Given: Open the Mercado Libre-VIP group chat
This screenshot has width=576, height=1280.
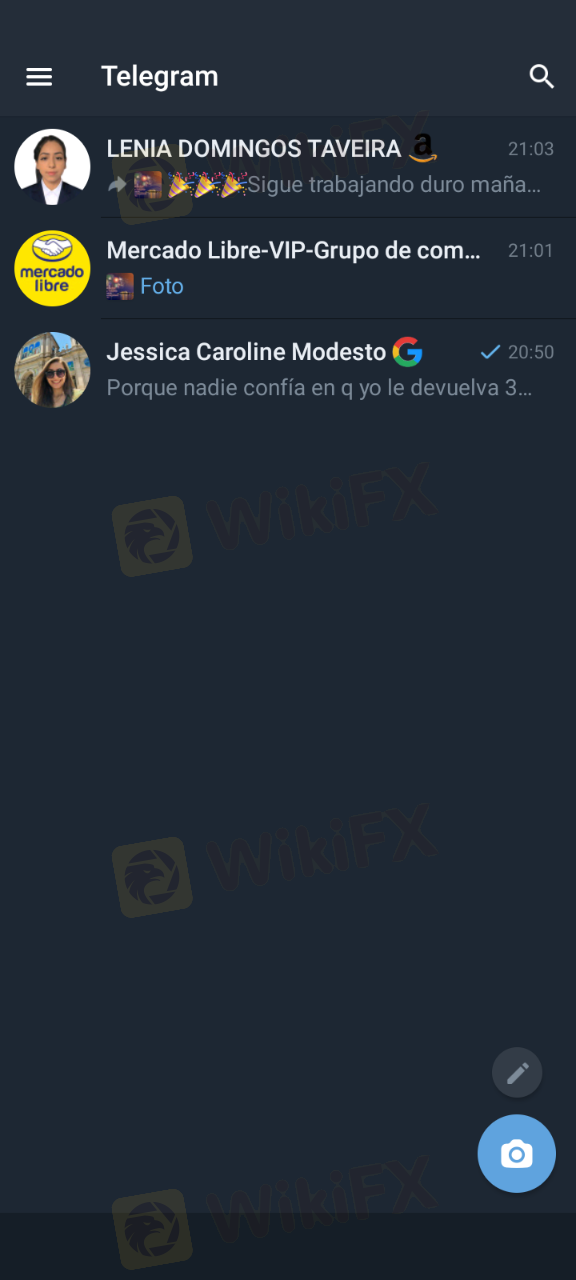Looking at the screenshot, I should coord(288,268).
